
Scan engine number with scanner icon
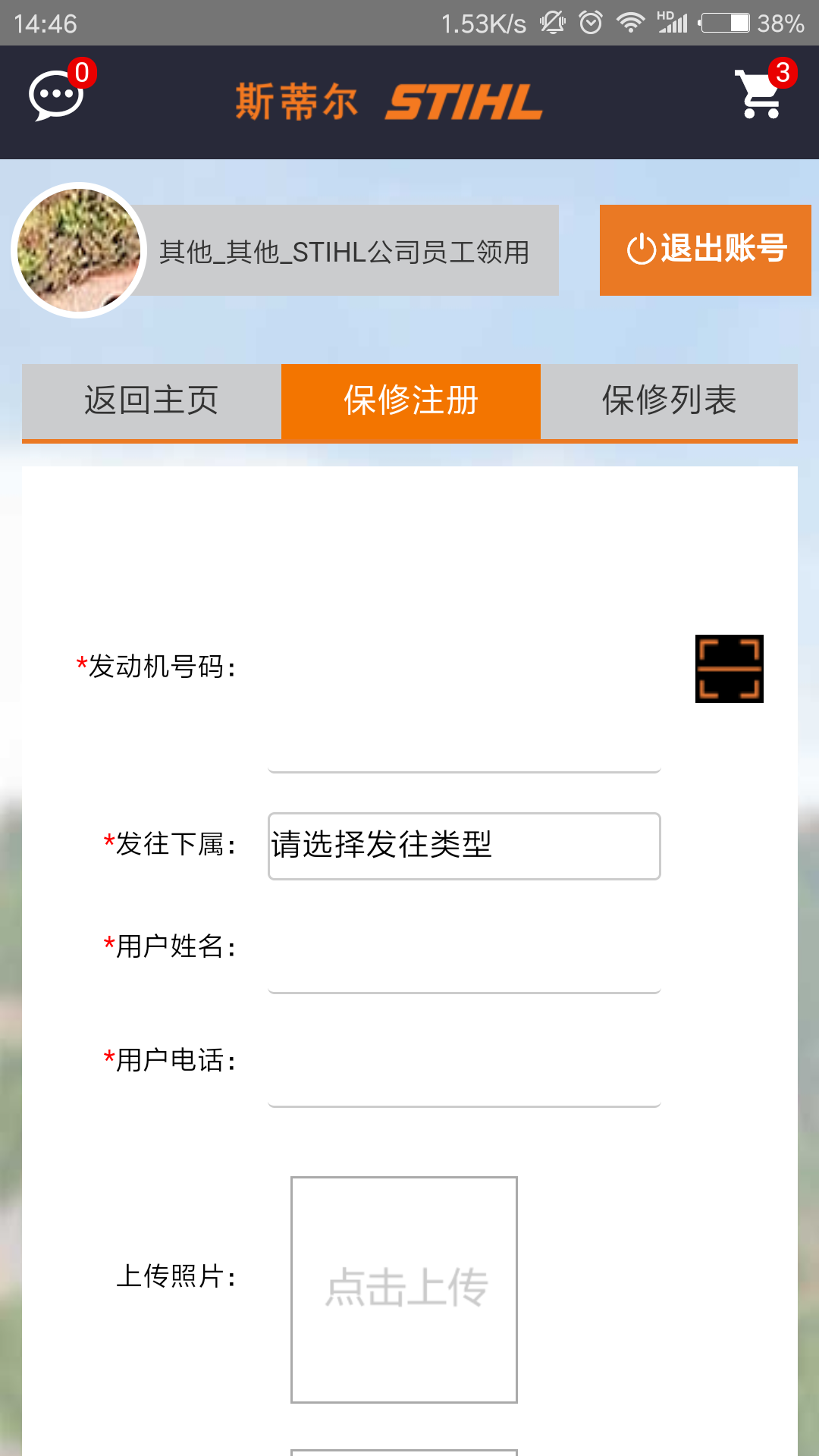pos(729,668)
